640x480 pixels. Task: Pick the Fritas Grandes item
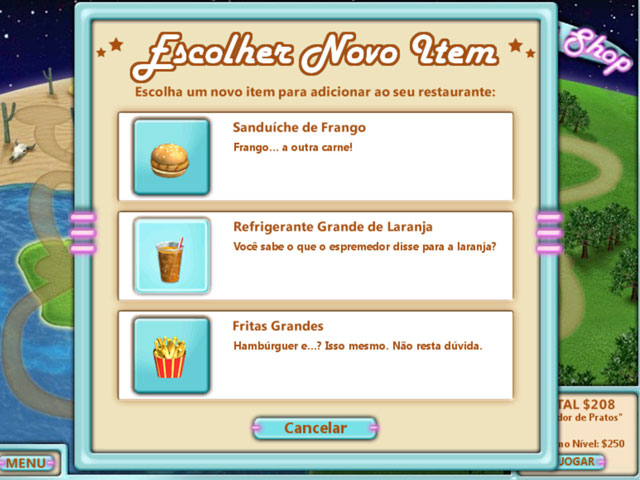click(315, 356)
